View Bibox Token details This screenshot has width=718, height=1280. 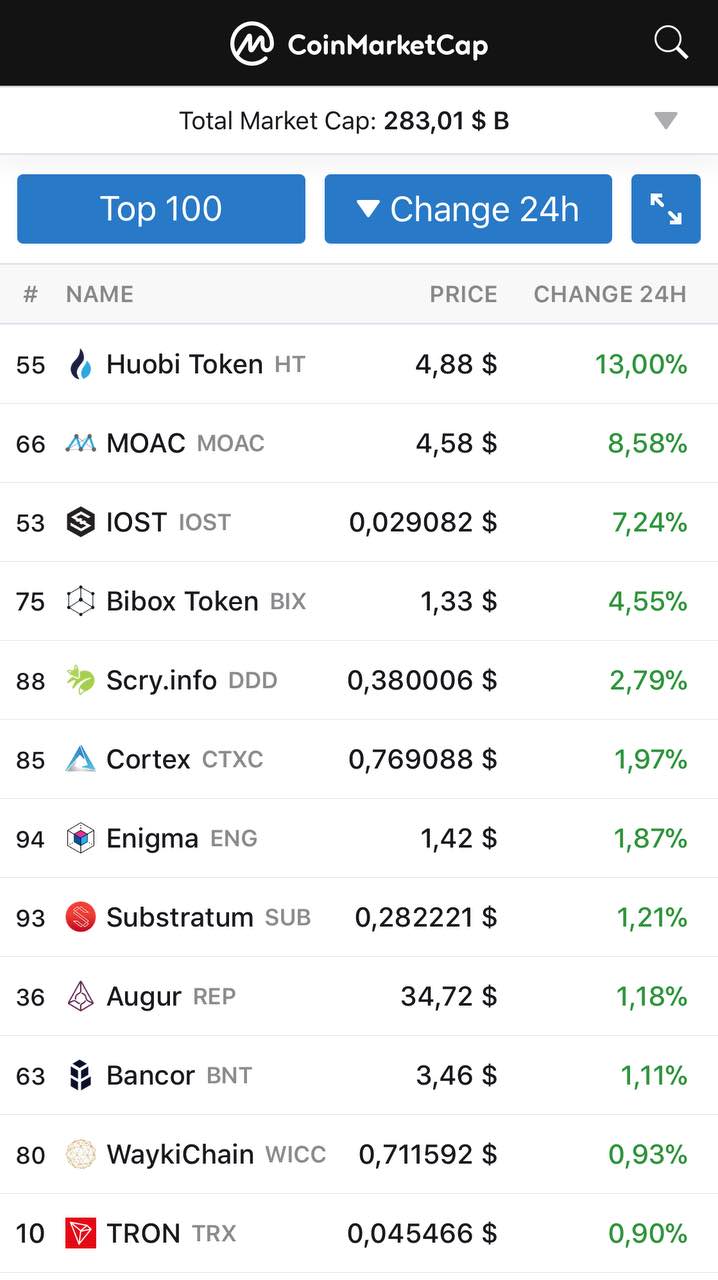pos(359,602)
